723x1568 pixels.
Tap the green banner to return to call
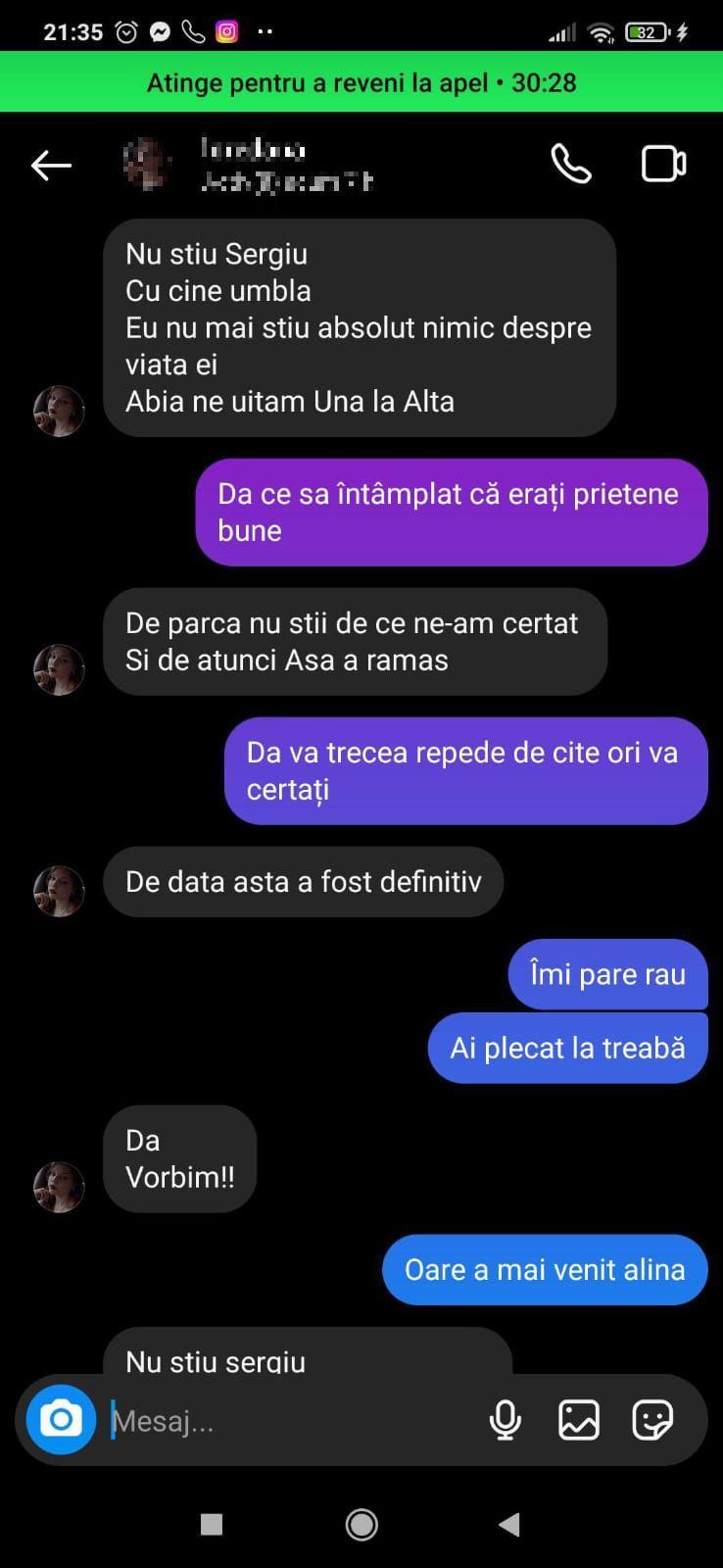coord(361,82)
